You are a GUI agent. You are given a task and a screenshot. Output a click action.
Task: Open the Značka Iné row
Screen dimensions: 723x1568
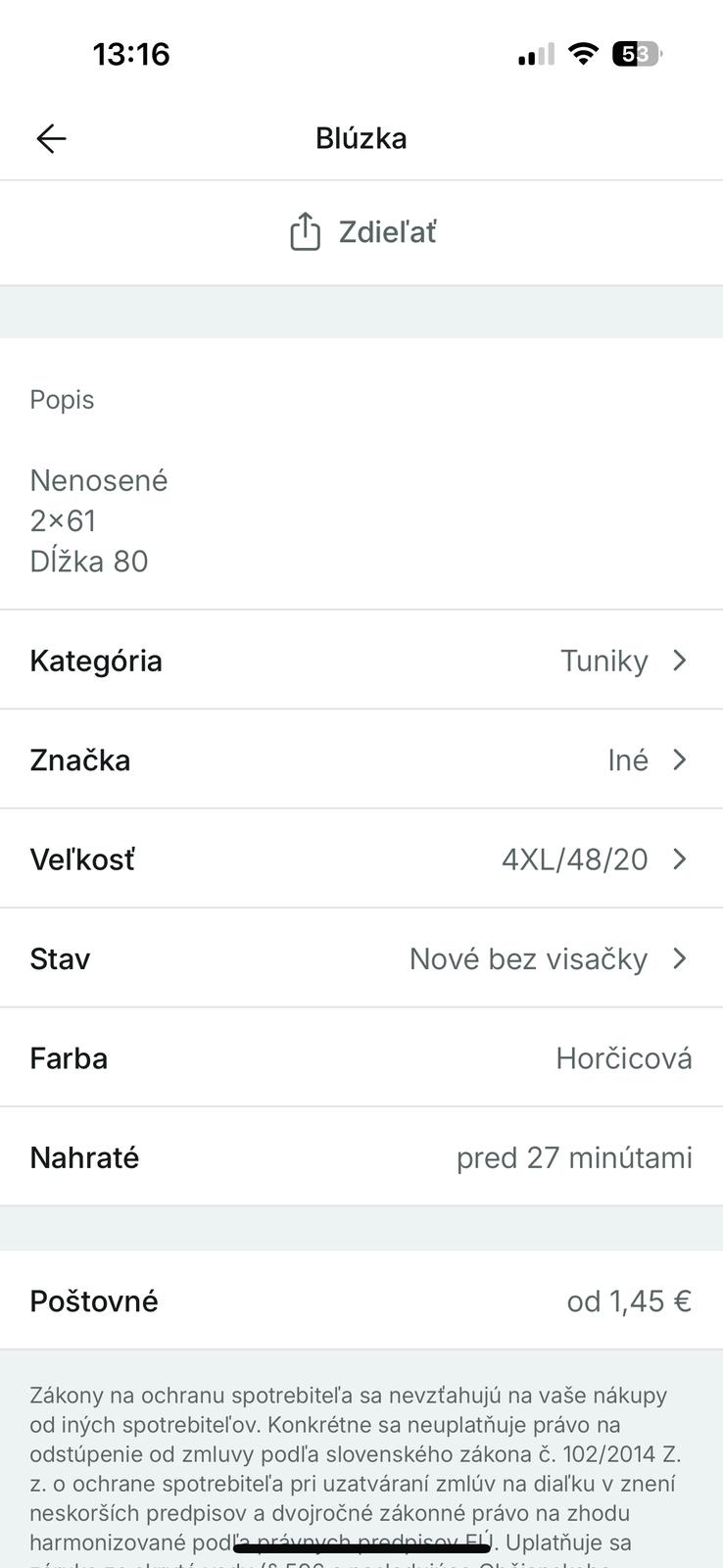pyautogui.click(x=361, y=759)
